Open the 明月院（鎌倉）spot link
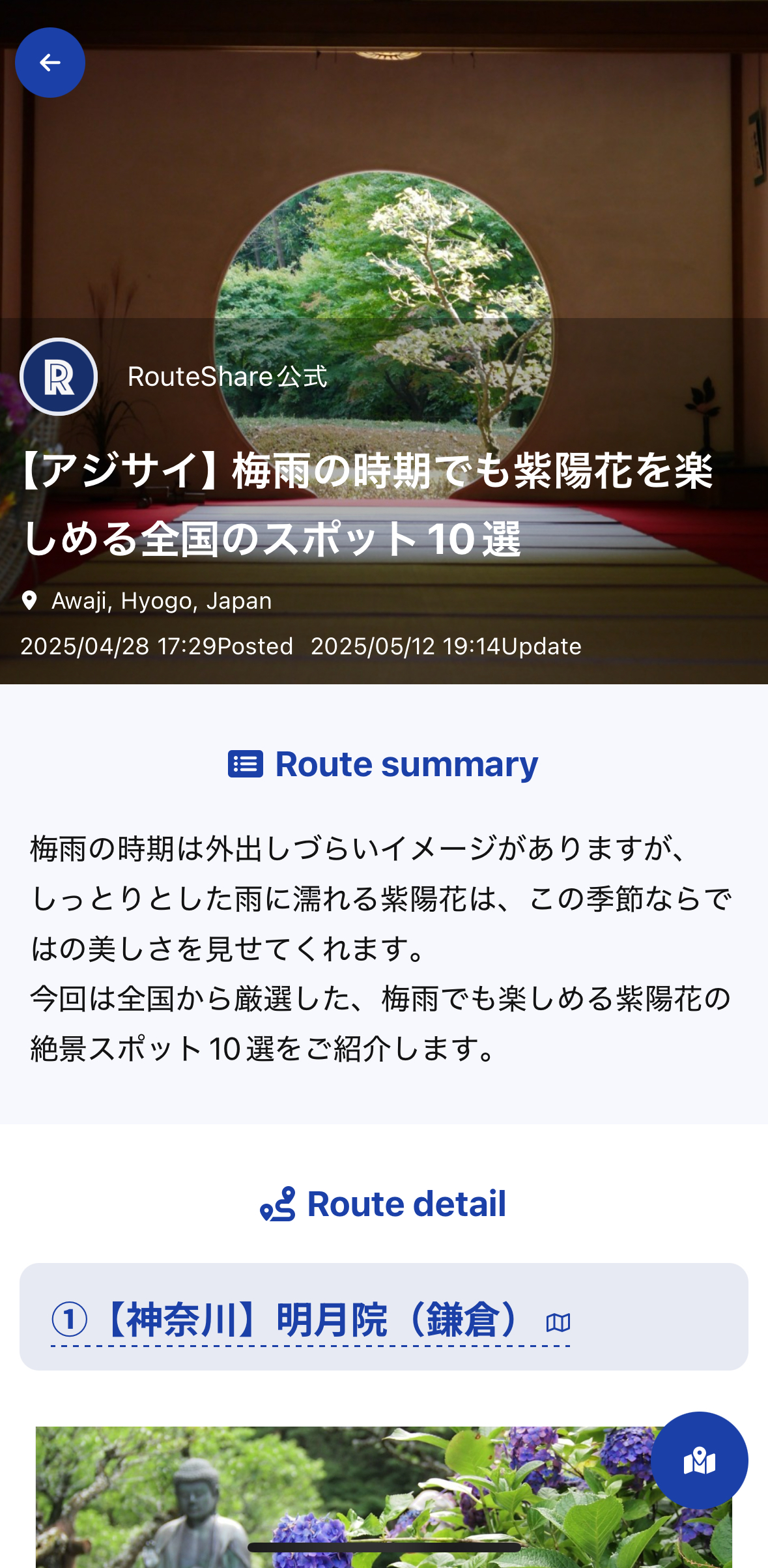The image size is (768, 1568). click(x=310, y=1320)
